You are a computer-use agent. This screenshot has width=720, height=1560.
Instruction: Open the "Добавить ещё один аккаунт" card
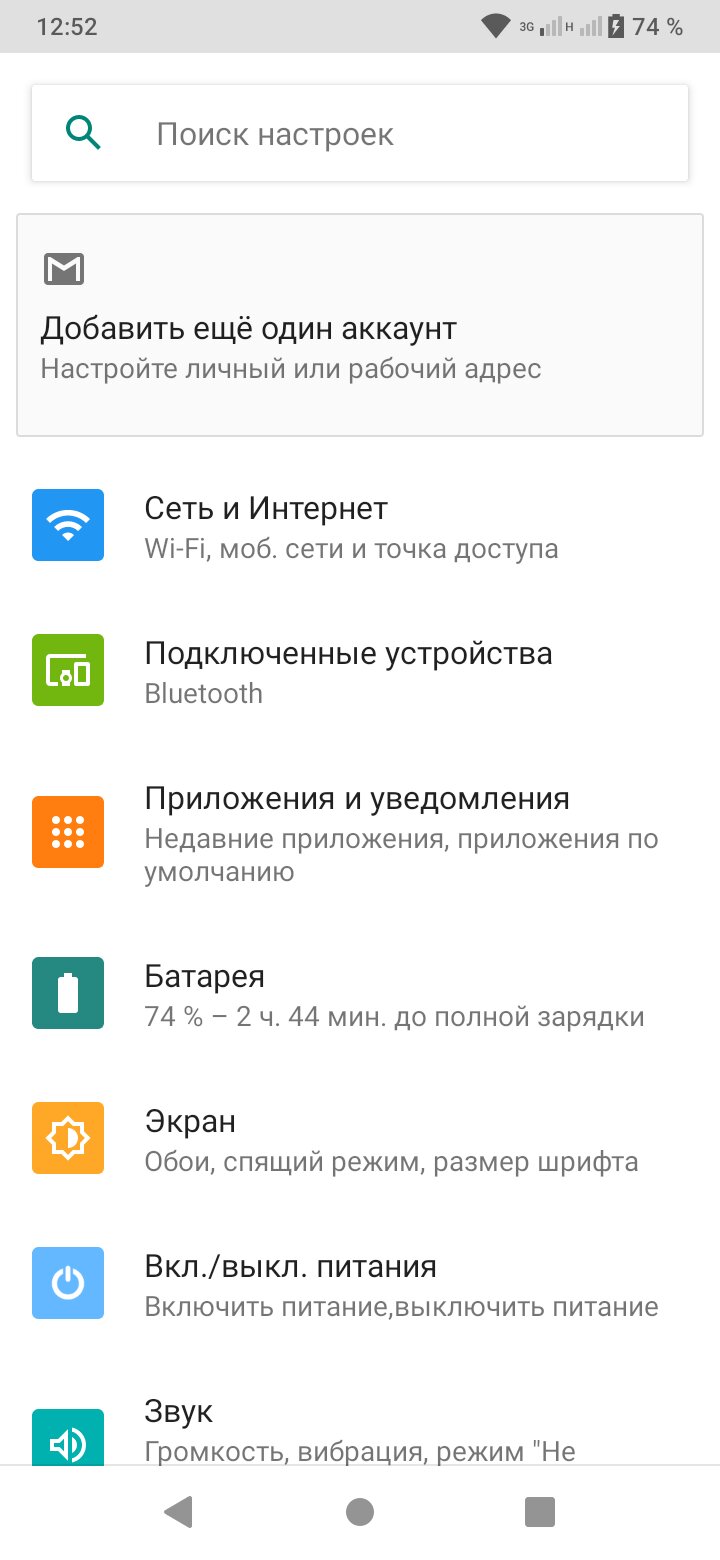(360, 325)
